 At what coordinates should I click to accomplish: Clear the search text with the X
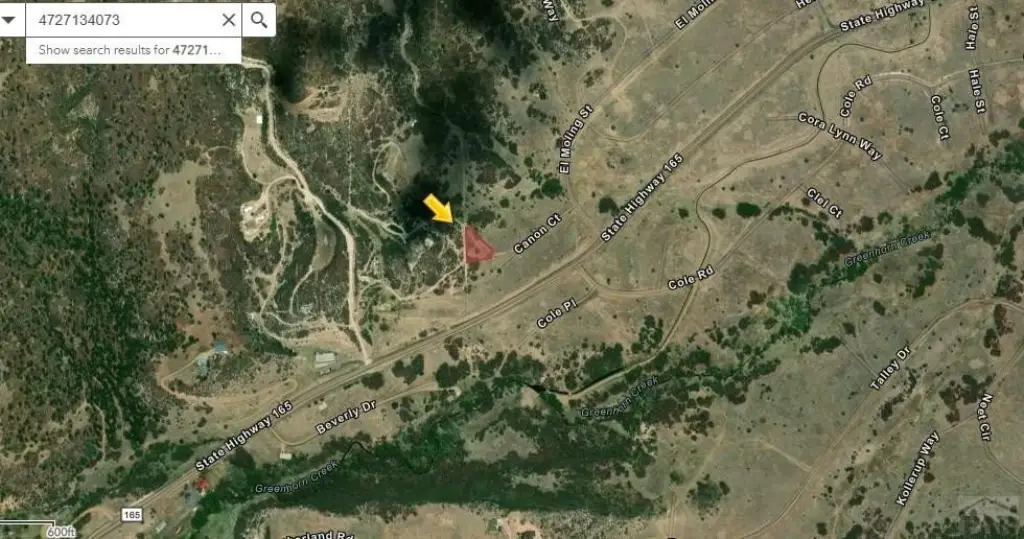[229, 19]
